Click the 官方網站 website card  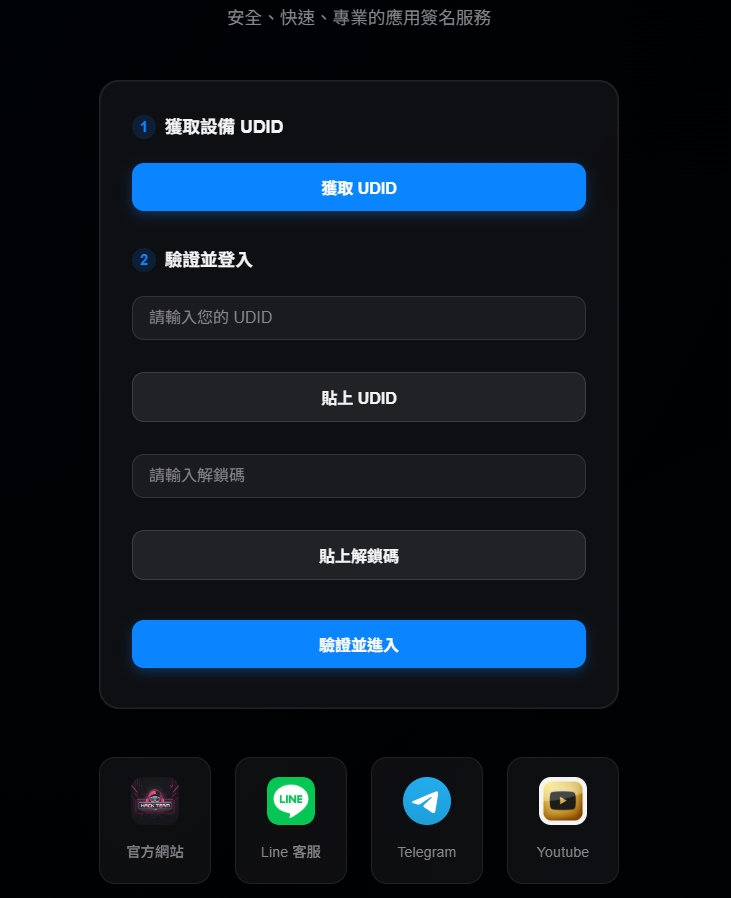[x=155, y=820]
